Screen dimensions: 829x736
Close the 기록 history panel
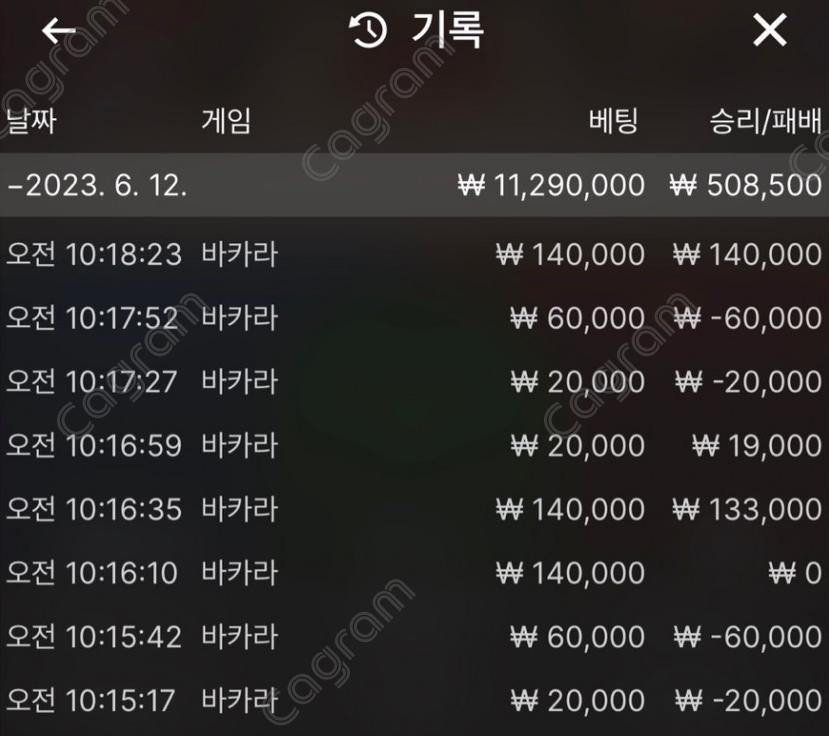coord(769,31)
